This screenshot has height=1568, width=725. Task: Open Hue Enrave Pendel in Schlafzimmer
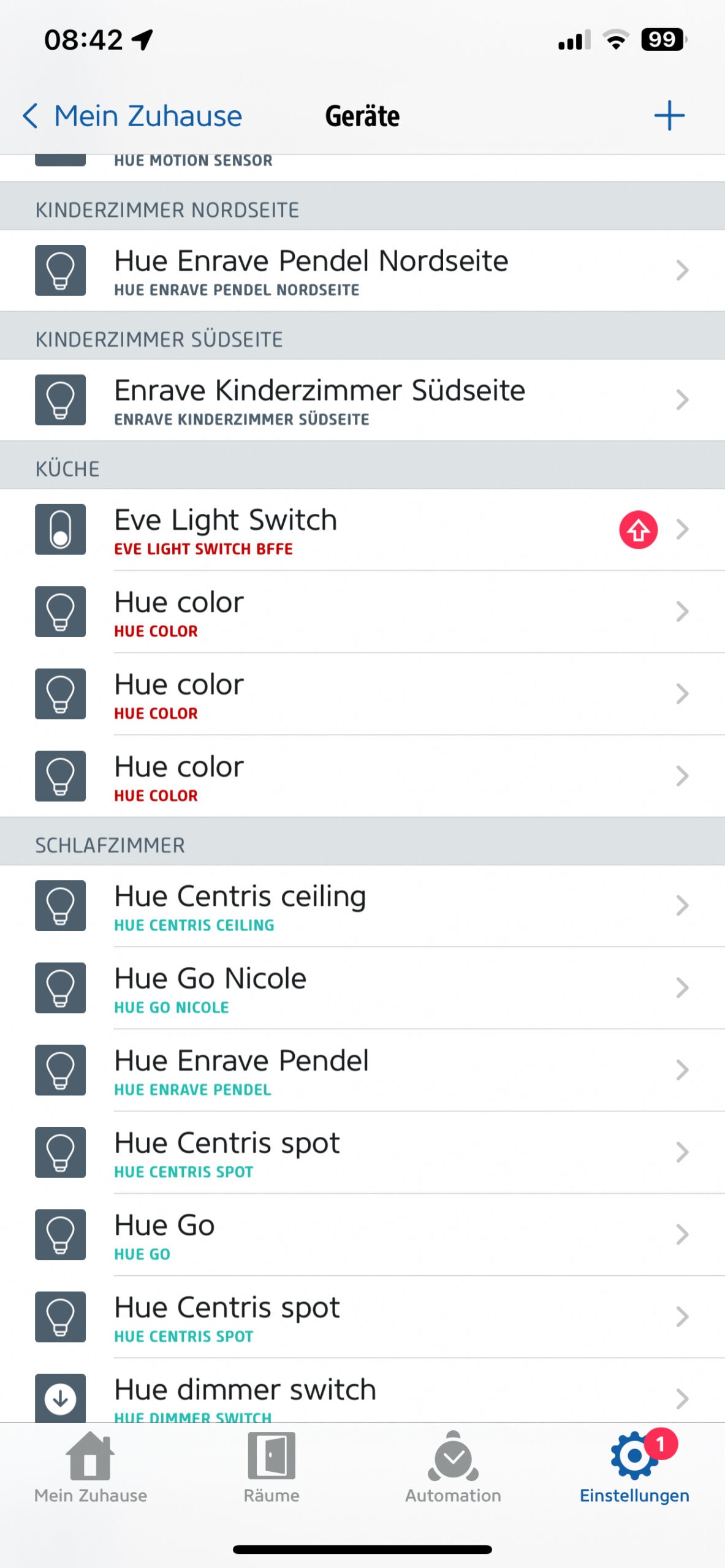click(362, 1070)
